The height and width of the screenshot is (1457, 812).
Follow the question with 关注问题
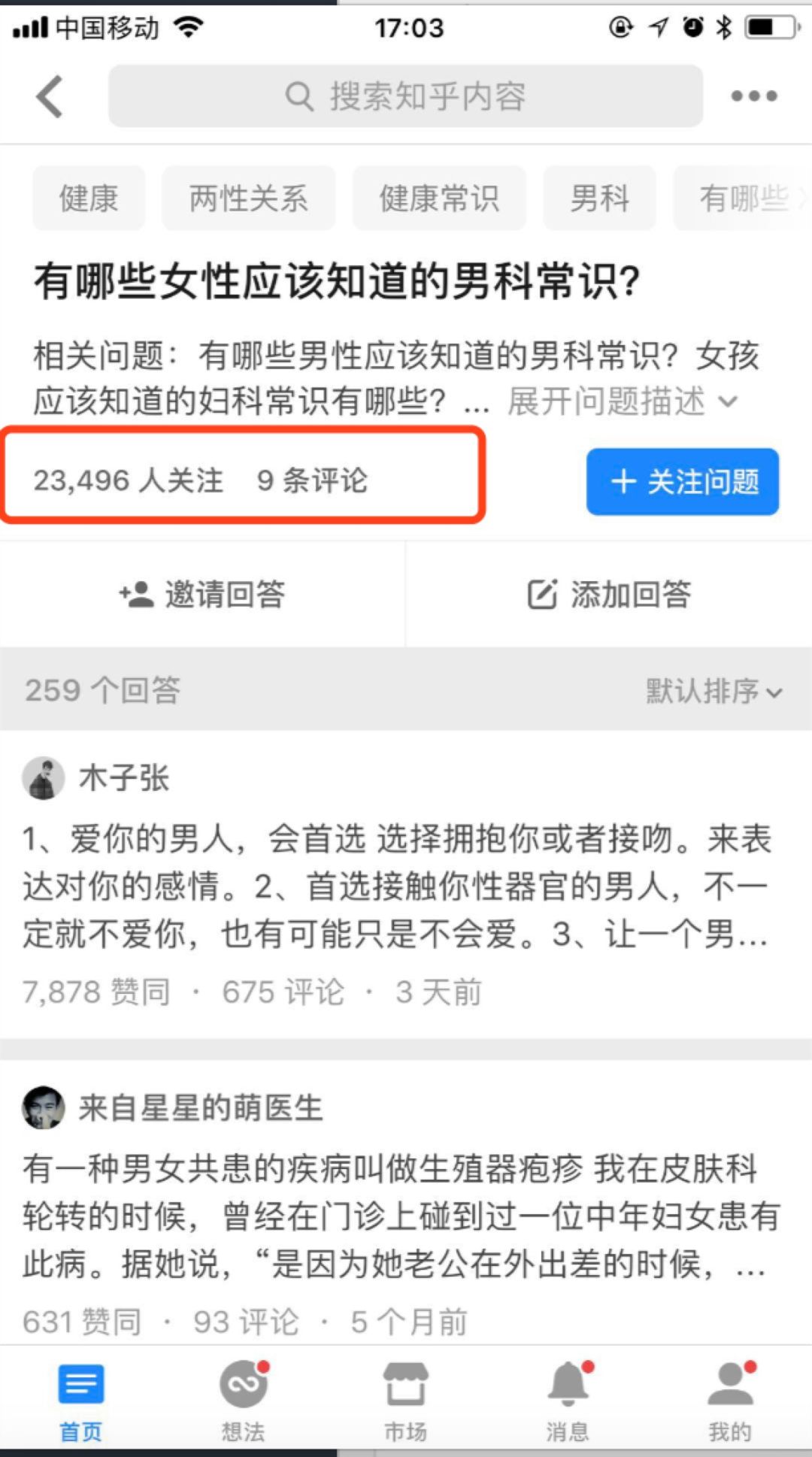pyautogui.click(x=682, y=481)
